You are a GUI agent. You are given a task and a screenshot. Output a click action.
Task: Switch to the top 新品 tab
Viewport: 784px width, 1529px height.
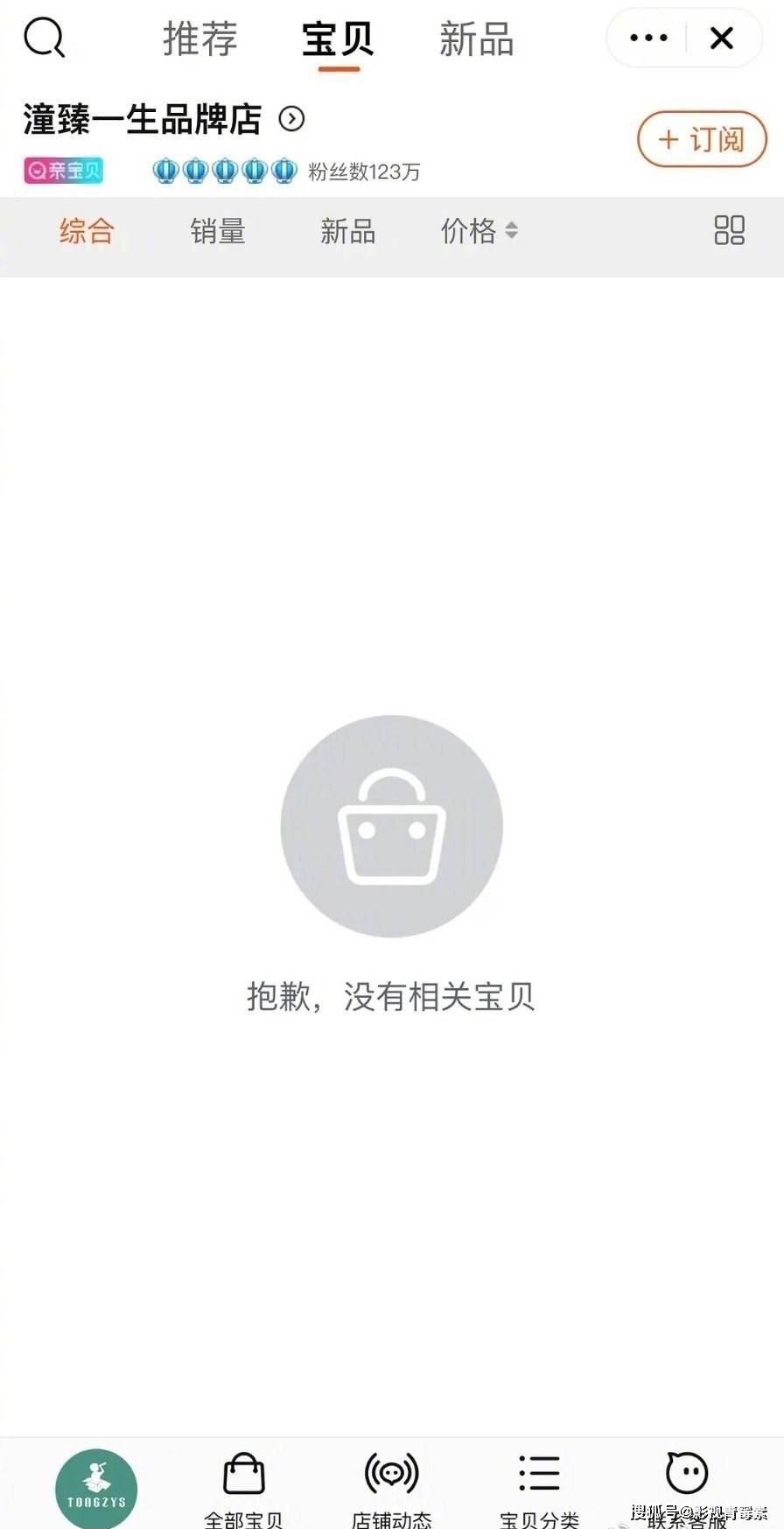pos(476,40)
